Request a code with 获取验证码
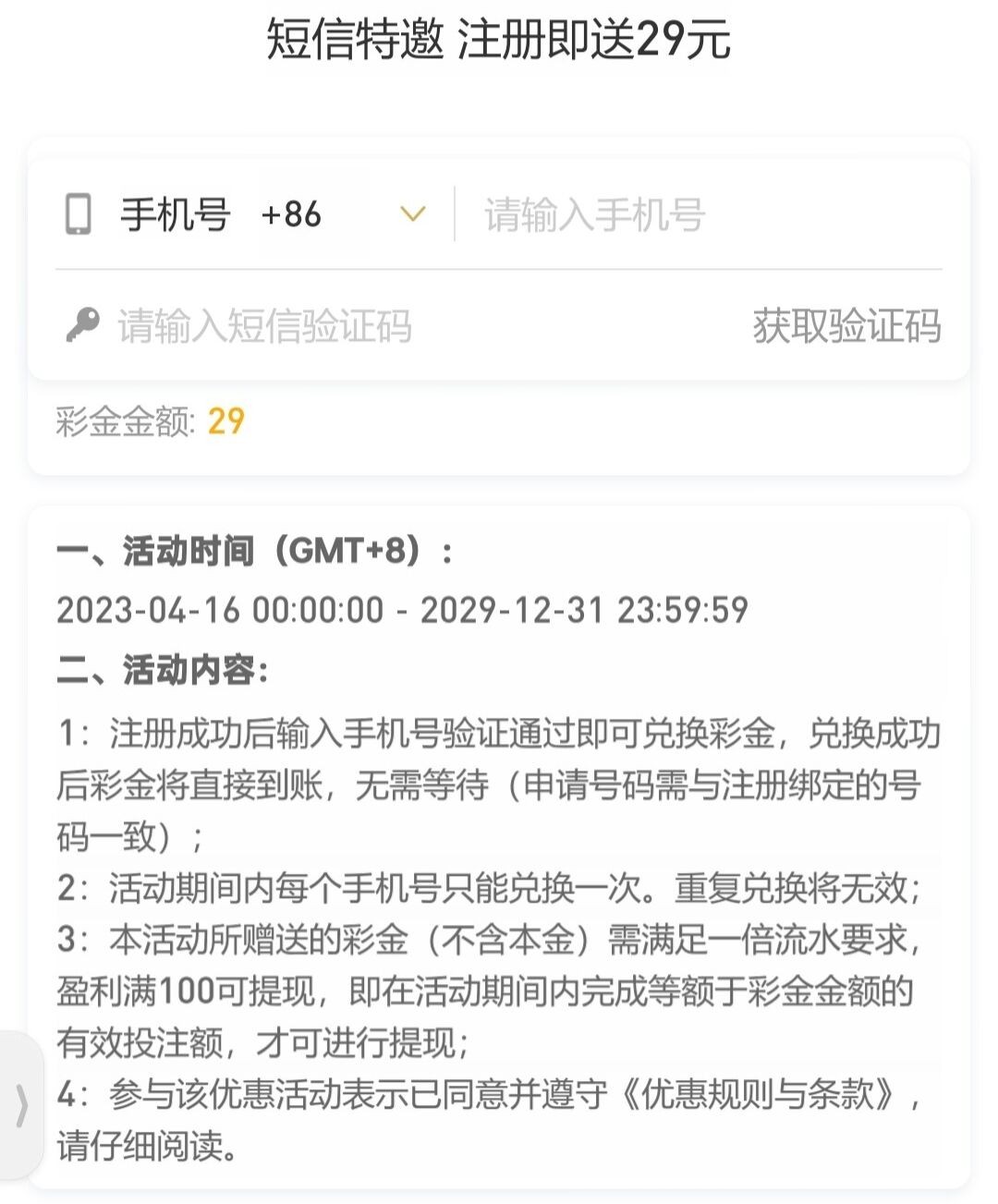 coord(846,326)
